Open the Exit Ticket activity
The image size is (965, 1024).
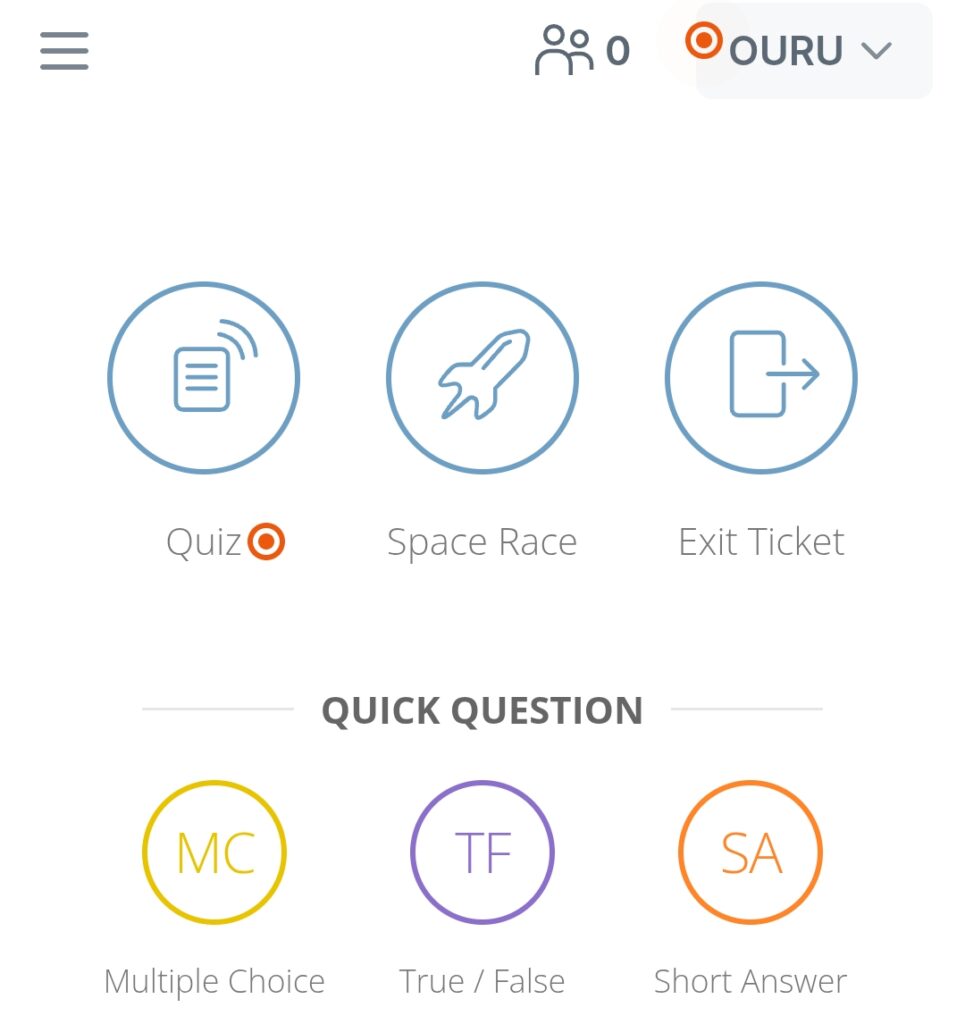[x=761, y=378]
